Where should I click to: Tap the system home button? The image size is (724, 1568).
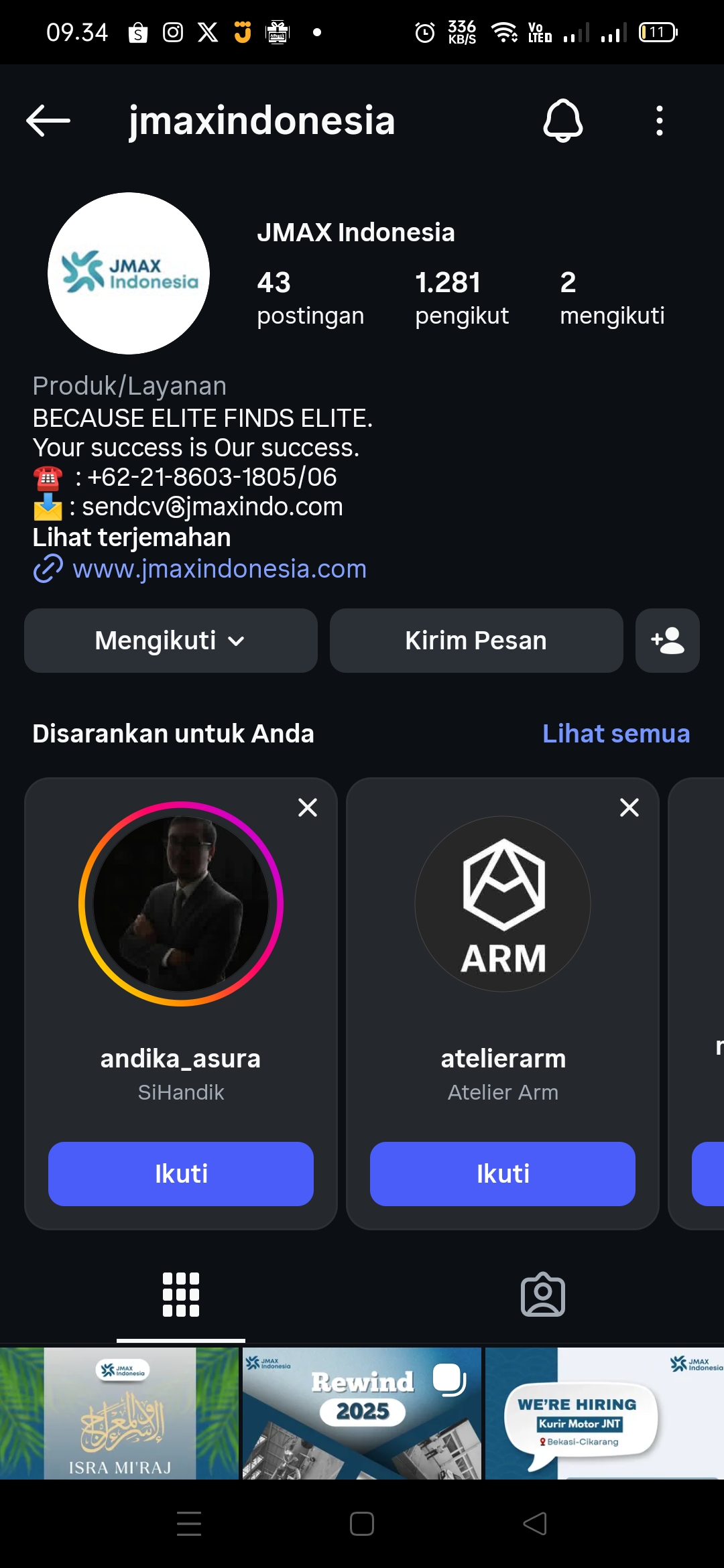362,1524
